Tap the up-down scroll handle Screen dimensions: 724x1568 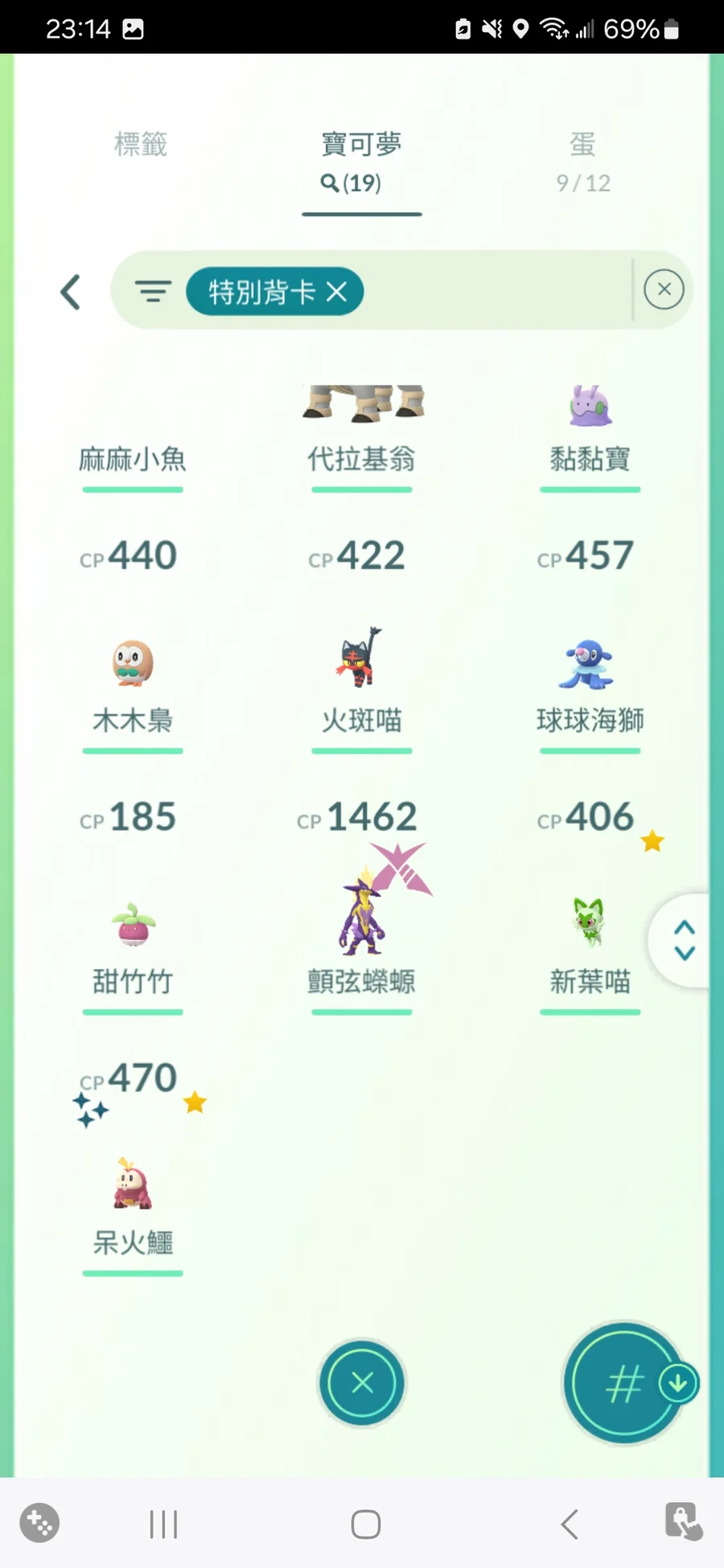[x=684, y=940]
